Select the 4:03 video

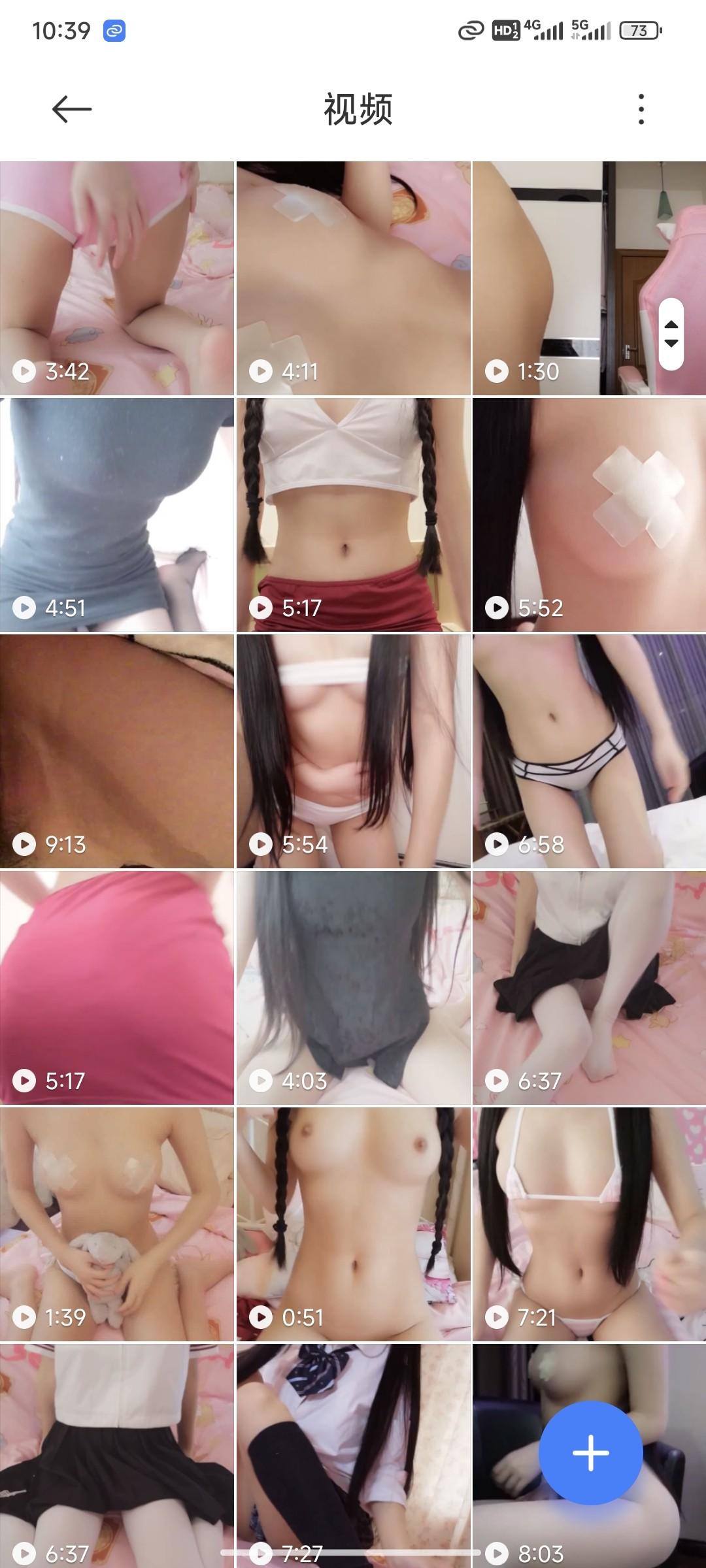(x=353, y=988)
